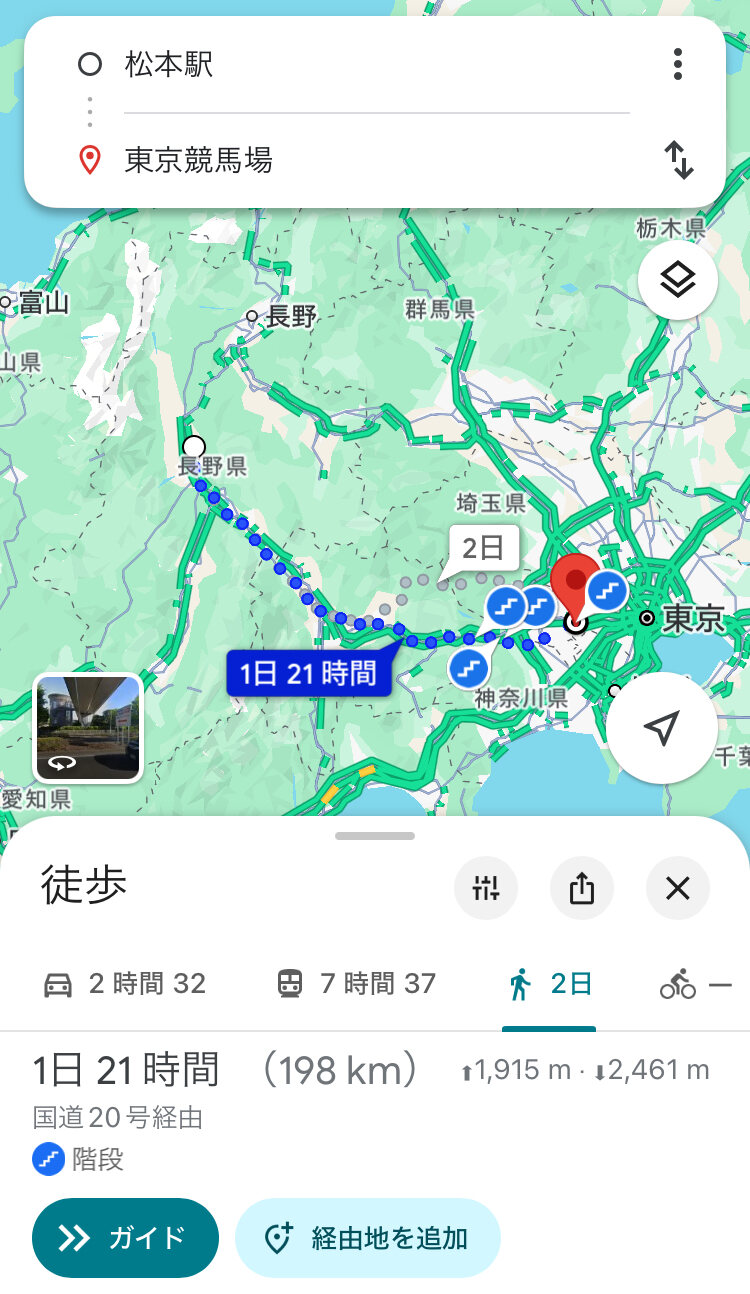The image size is (750, 1294).
Task: Open the three-dot overflow menu
Action: tap(678, 64)
